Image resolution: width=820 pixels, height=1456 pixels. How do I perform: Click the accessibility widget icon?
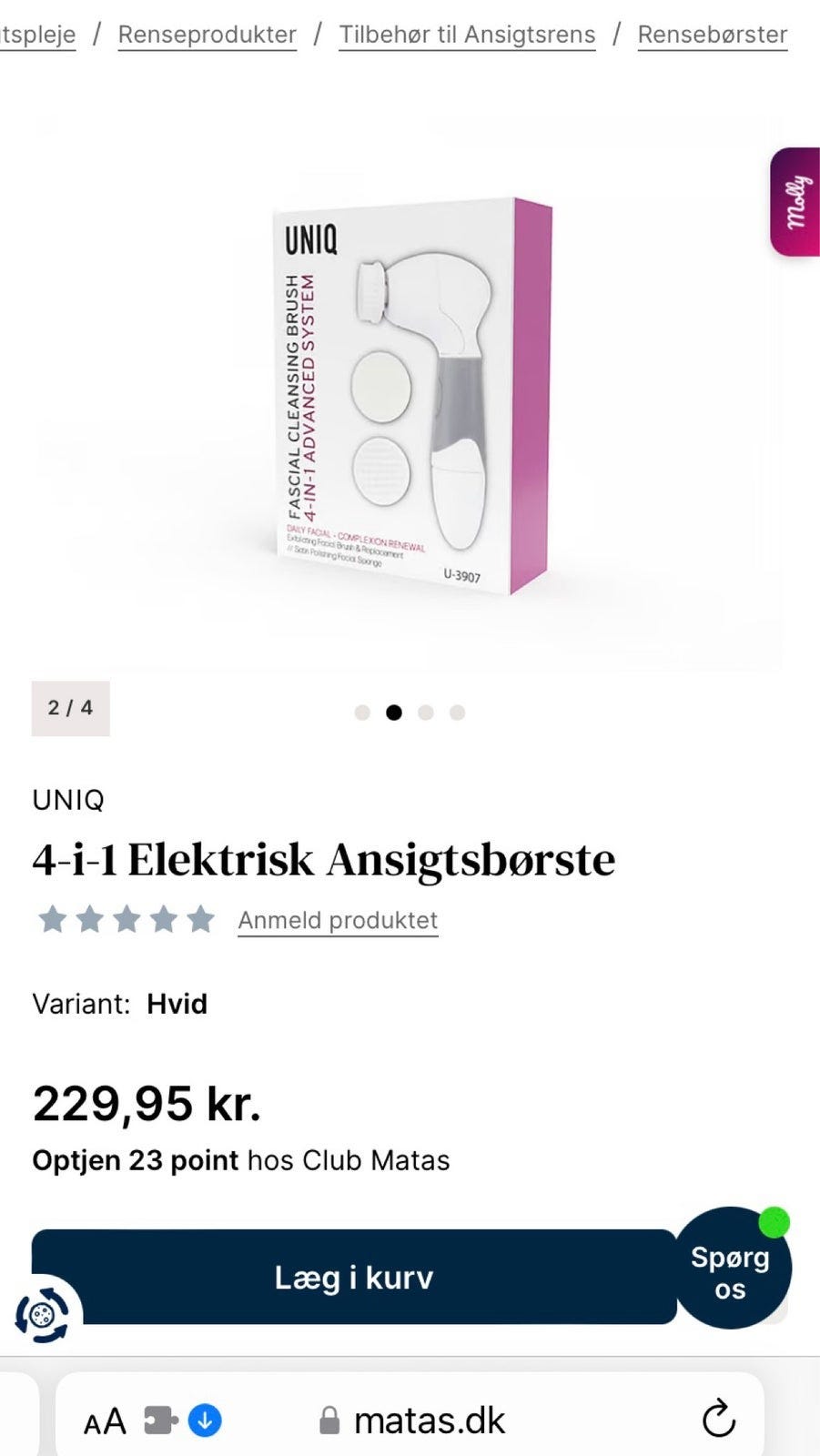click(x=42, y=1316)
